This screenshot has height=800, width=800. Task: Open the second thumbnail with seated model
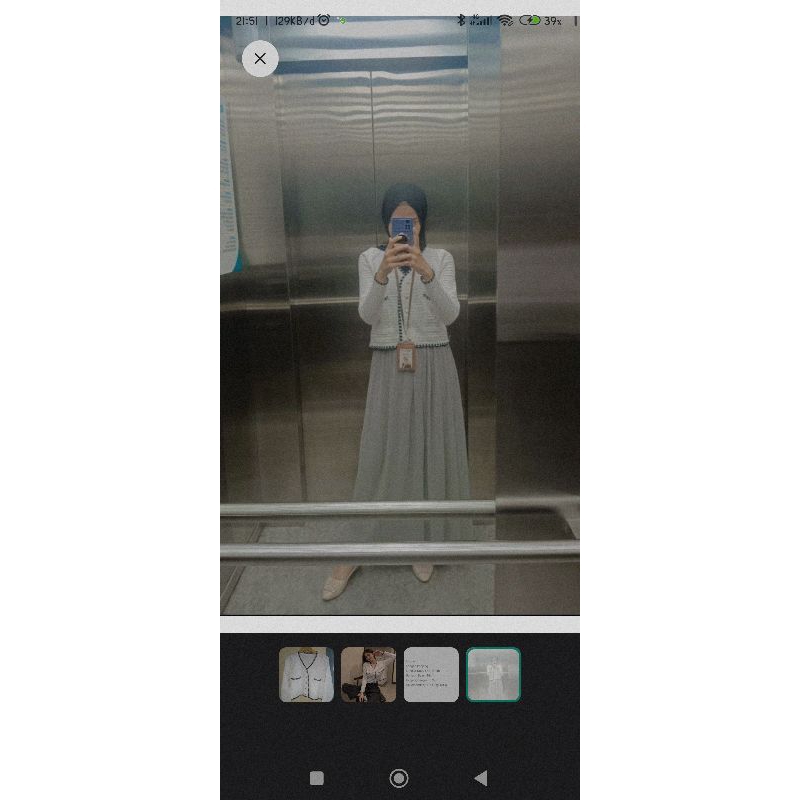point(369,674)
